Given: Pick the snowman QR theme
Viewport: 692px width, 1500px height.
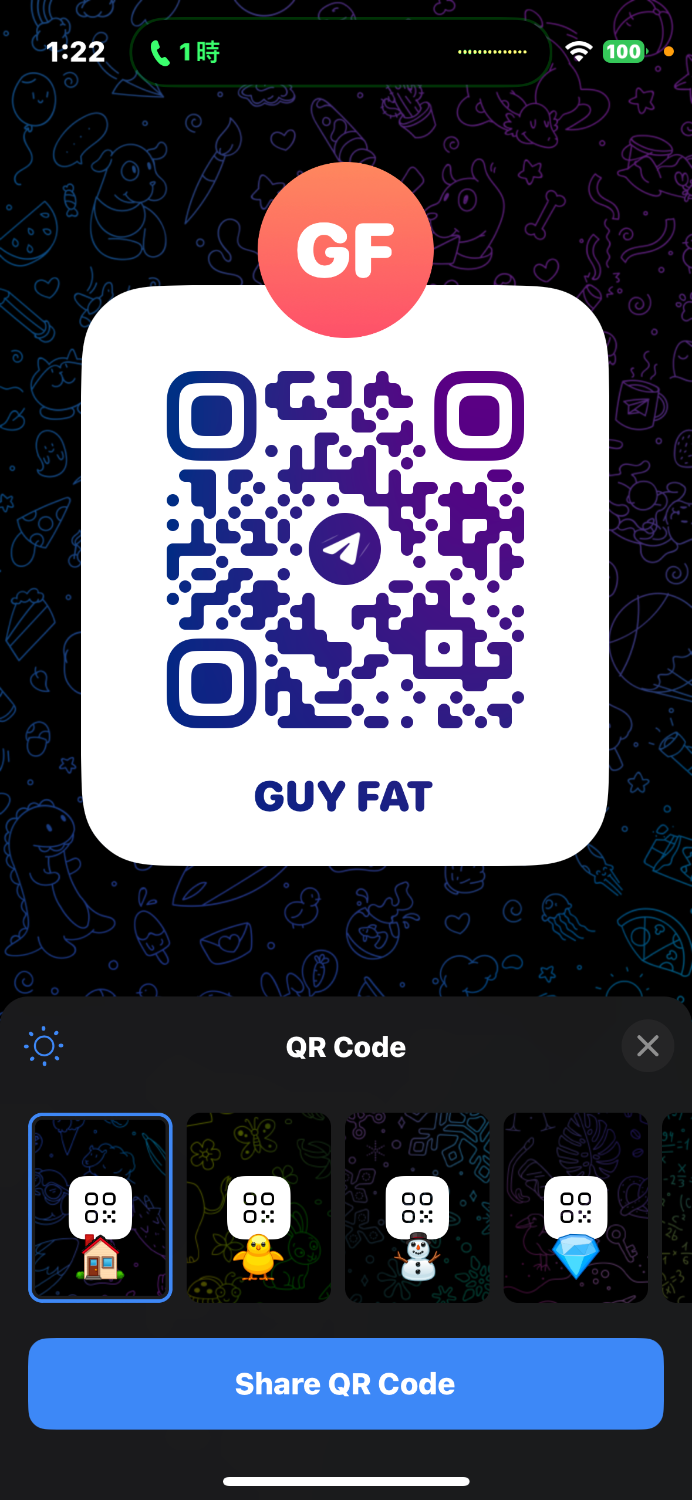Looking at the screenshot, I should coord(417,1208).
